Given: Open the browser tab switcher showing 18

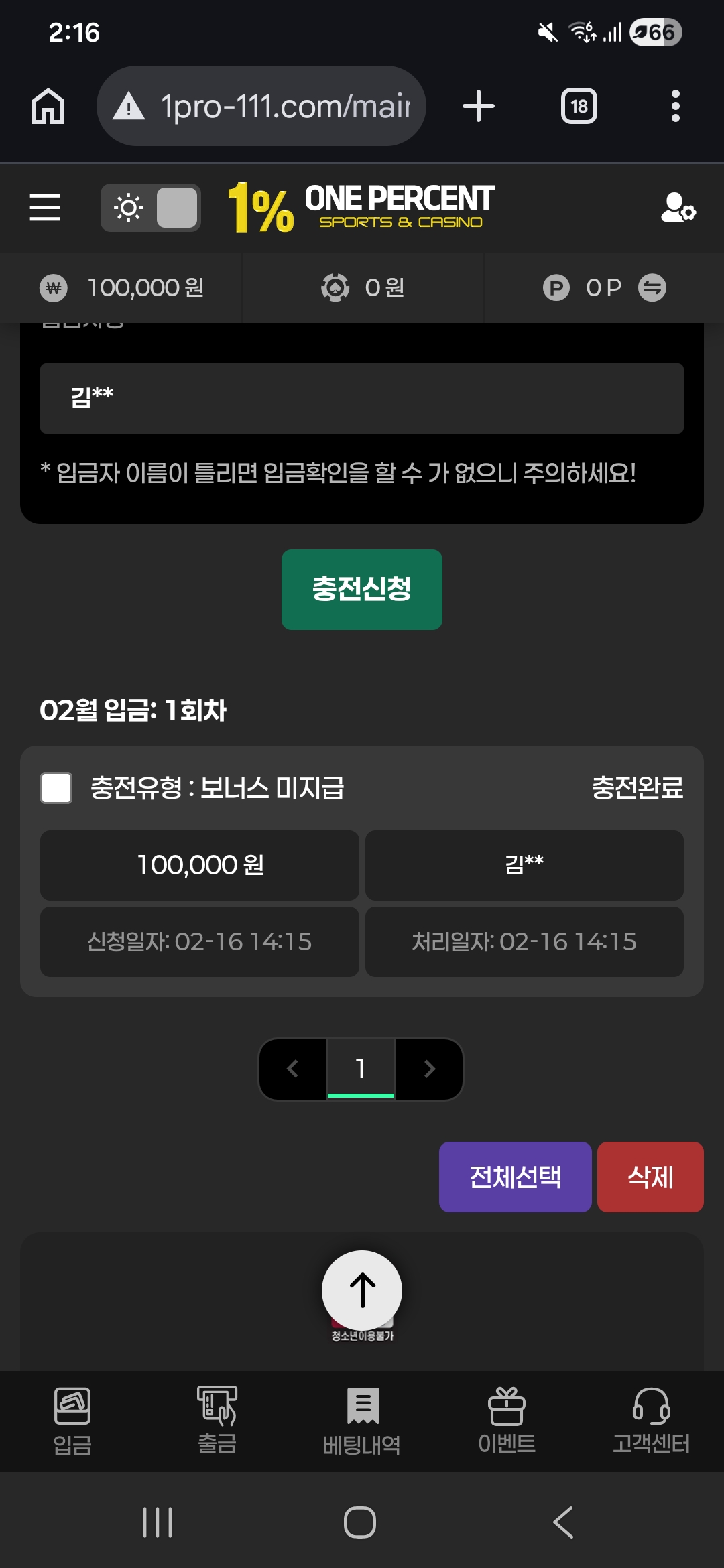Looking at the screenshot, I should (579, 106).
